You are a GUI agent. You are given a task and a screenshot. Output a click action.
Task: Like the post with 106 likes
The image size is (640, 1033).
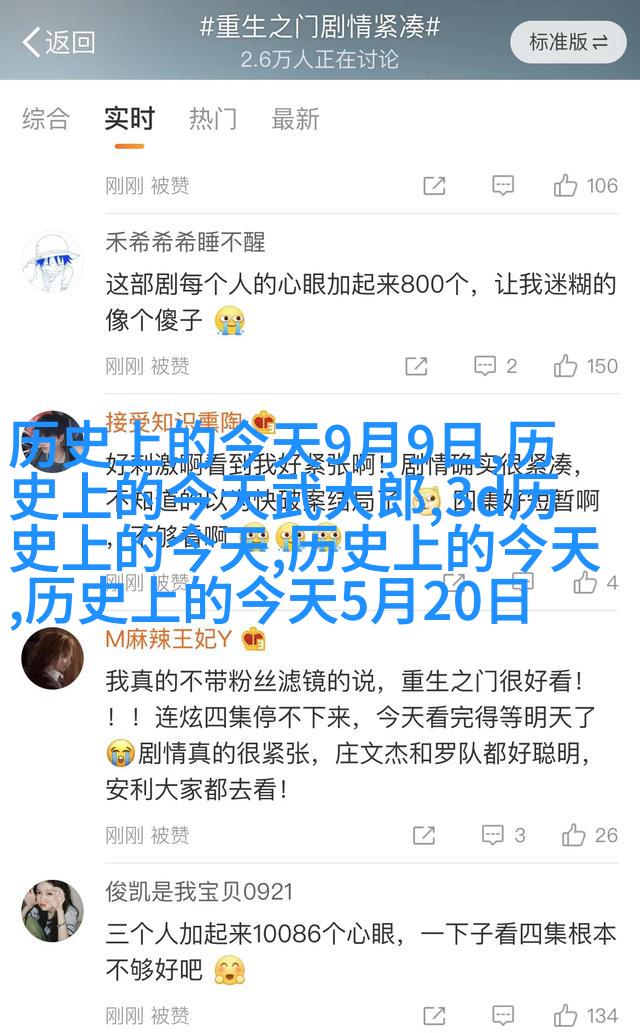click(586, 185)
